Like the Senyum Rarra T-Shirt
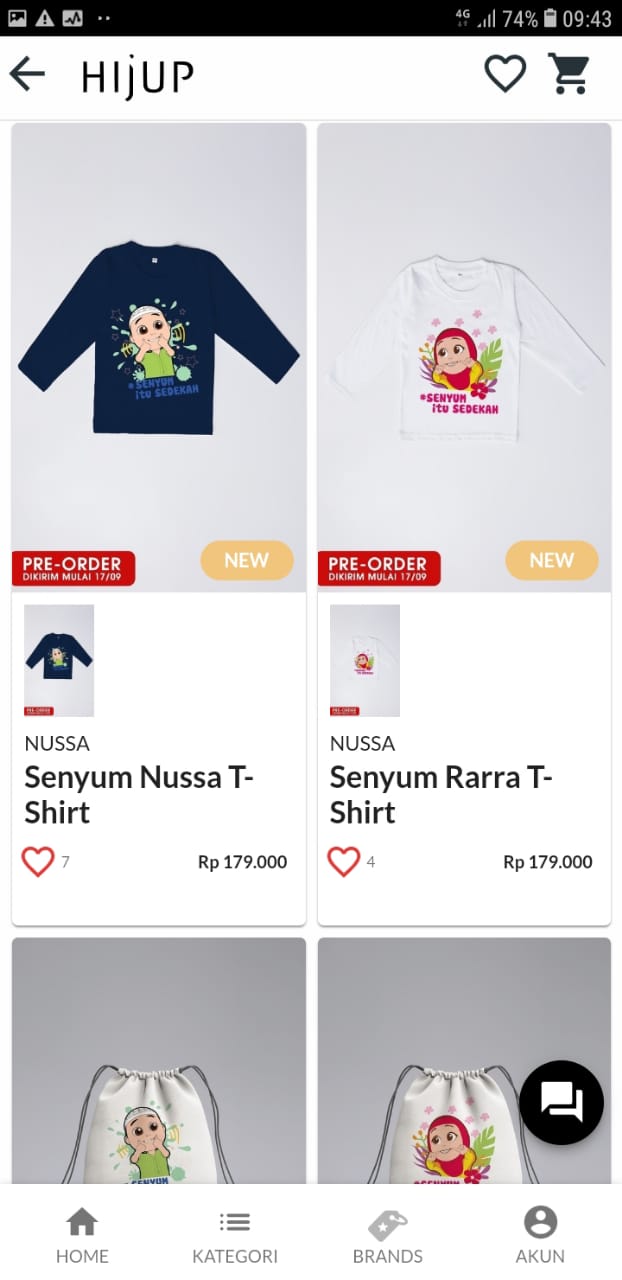Screen dimensions: 622x1280 coord(343,861)
